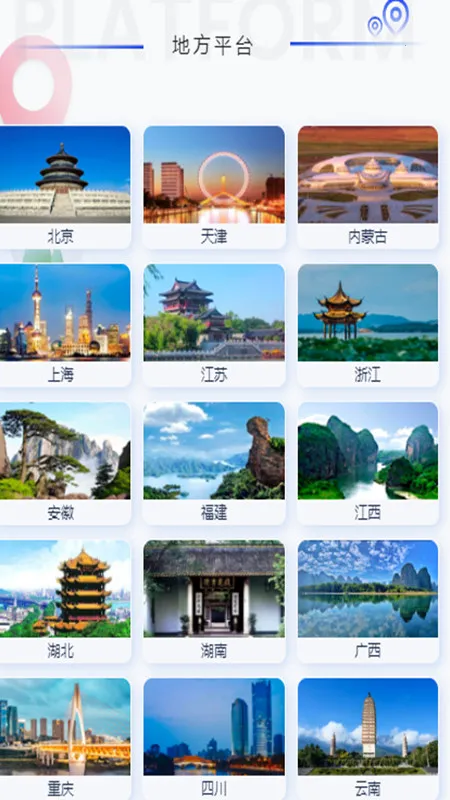The height and width of the screenshot is (800, 450).
Task: Choose the 浙江 platform card
Action: pyautogui.click(x=368, y=325)
